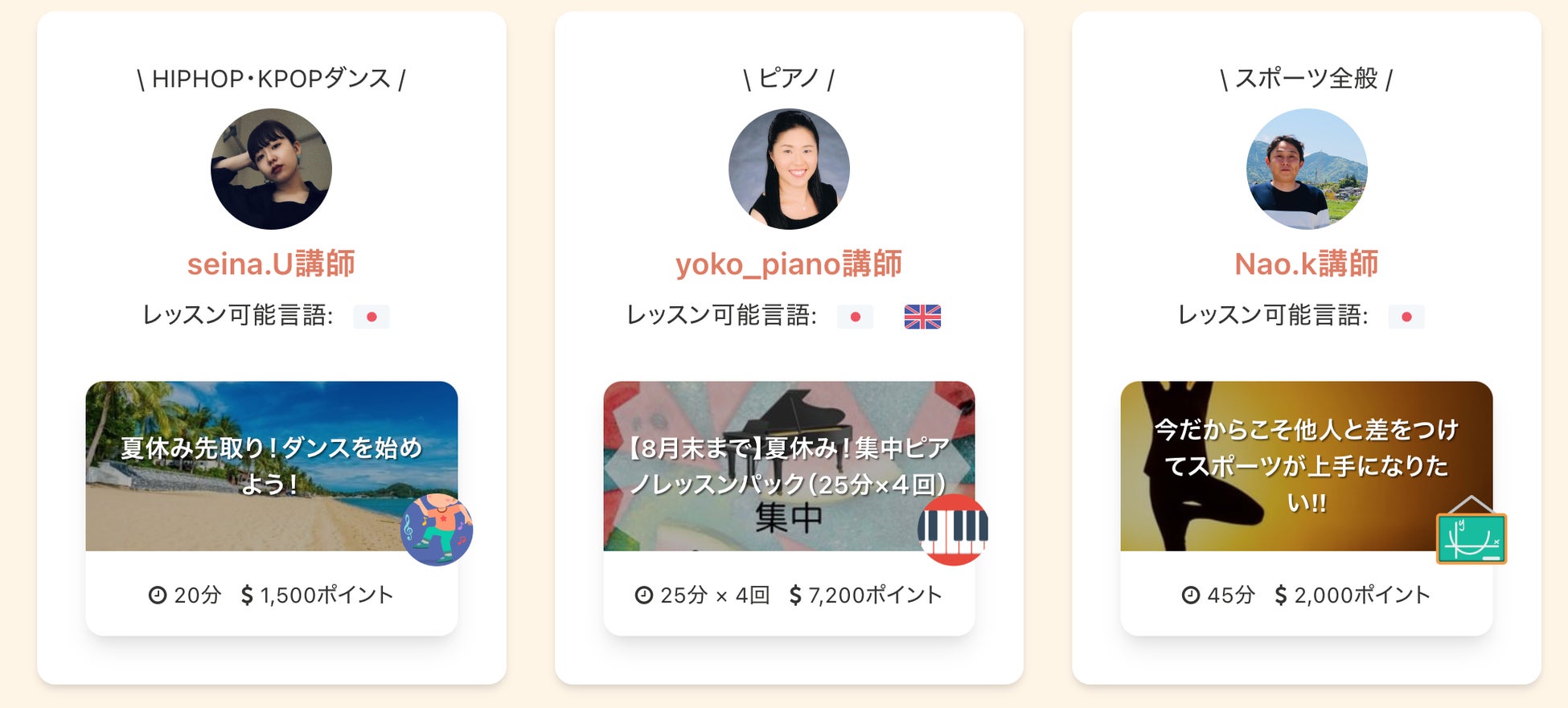This screenshot has width=1568, height=708.
Task: Open the 夏休み先取り！ダンスを始めよう！ lesson card
Action: 271,466
